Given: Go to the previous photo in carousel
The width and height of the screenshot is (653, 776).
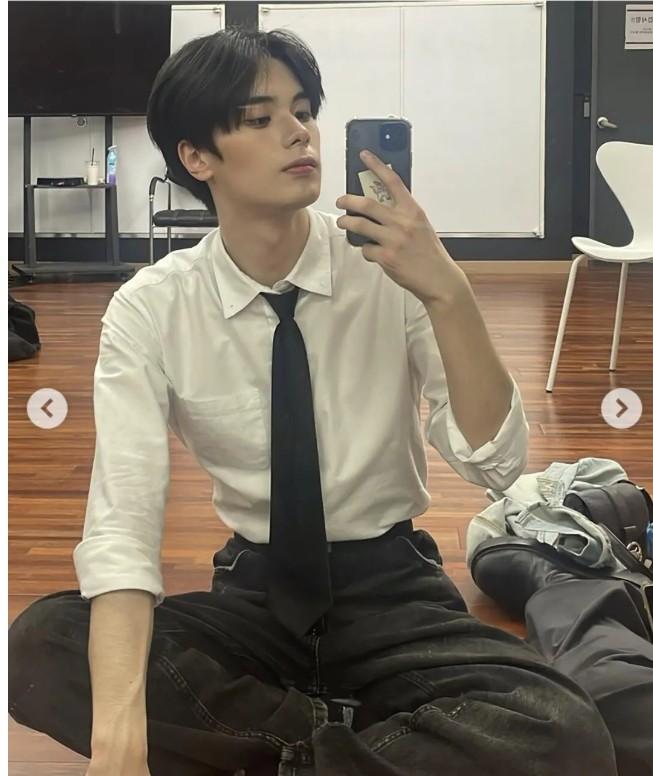Looking at the screenshot, I should [47, 408].
